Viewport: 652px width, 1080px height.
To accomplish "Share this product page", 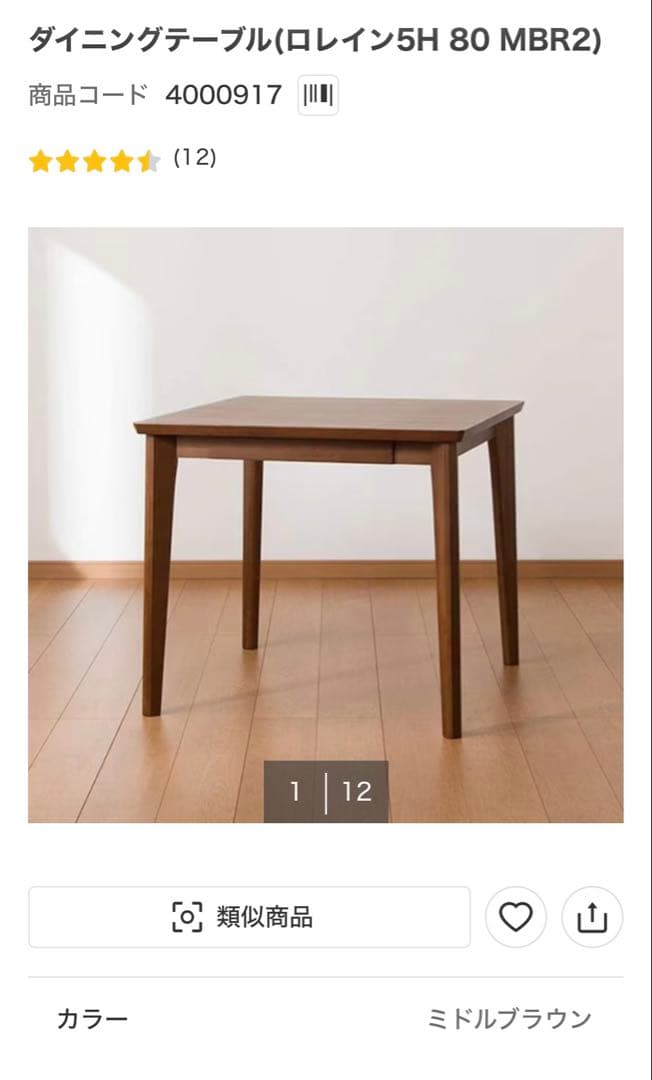I will tap(592, 916).
